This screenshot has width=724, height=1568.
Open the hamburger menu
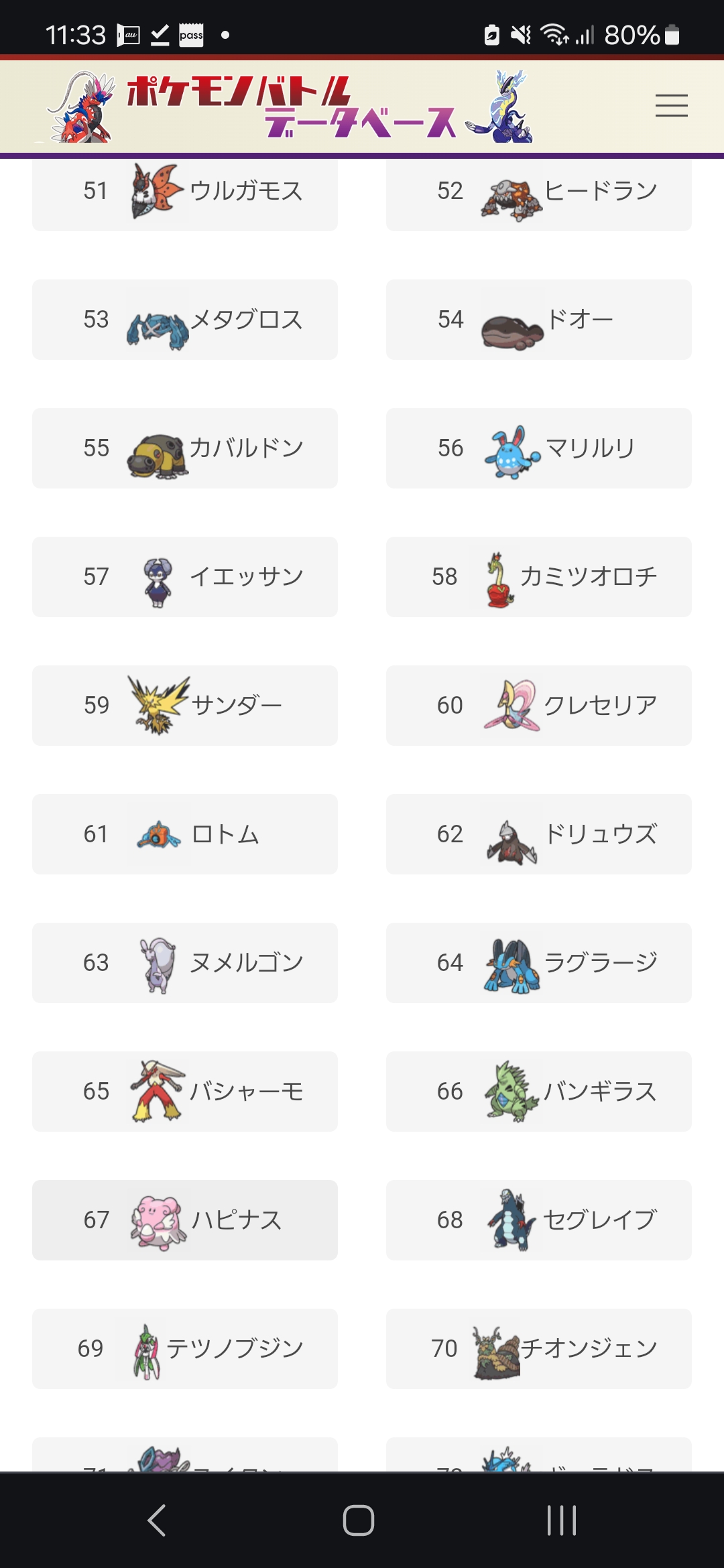coord(671,106)
